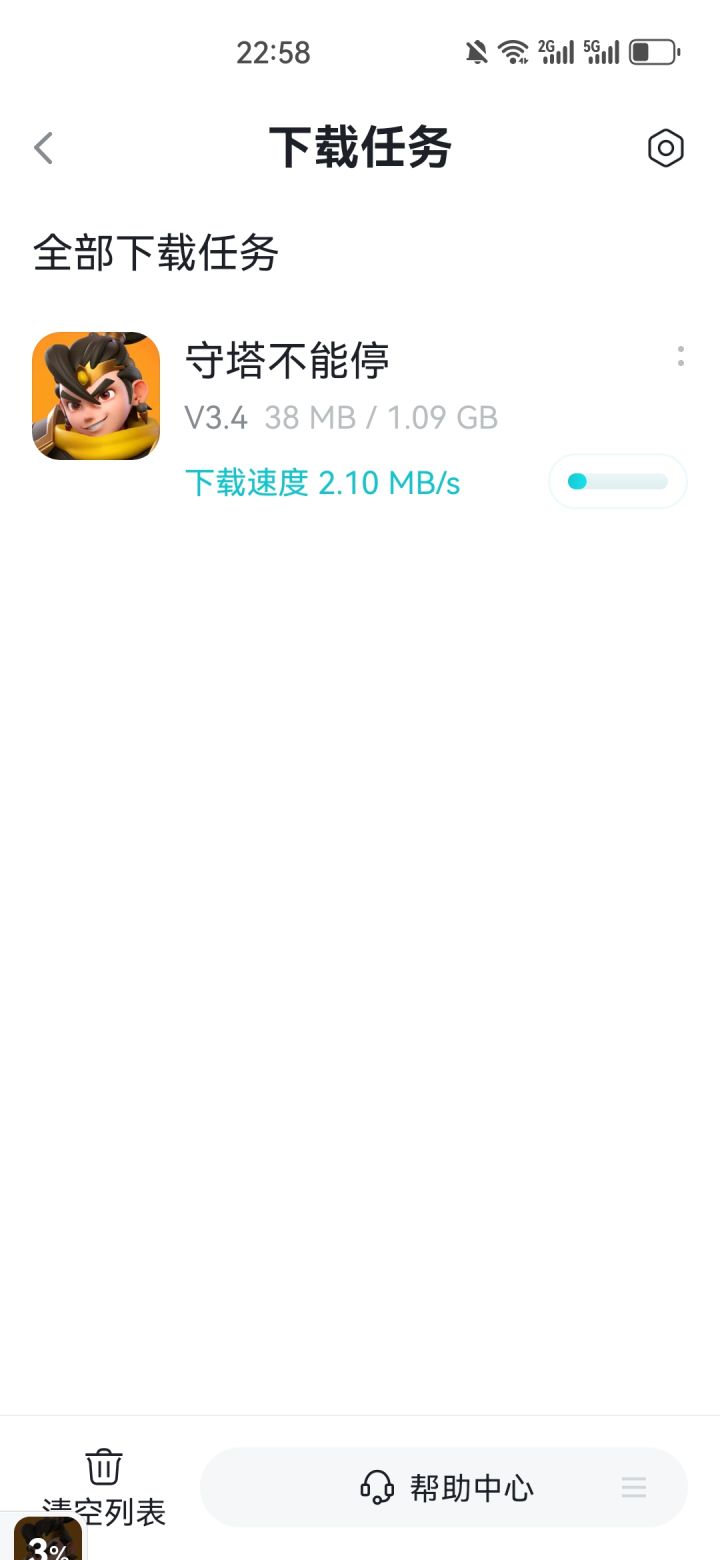Tap the battery indicator in the status bar

[652, 52]
